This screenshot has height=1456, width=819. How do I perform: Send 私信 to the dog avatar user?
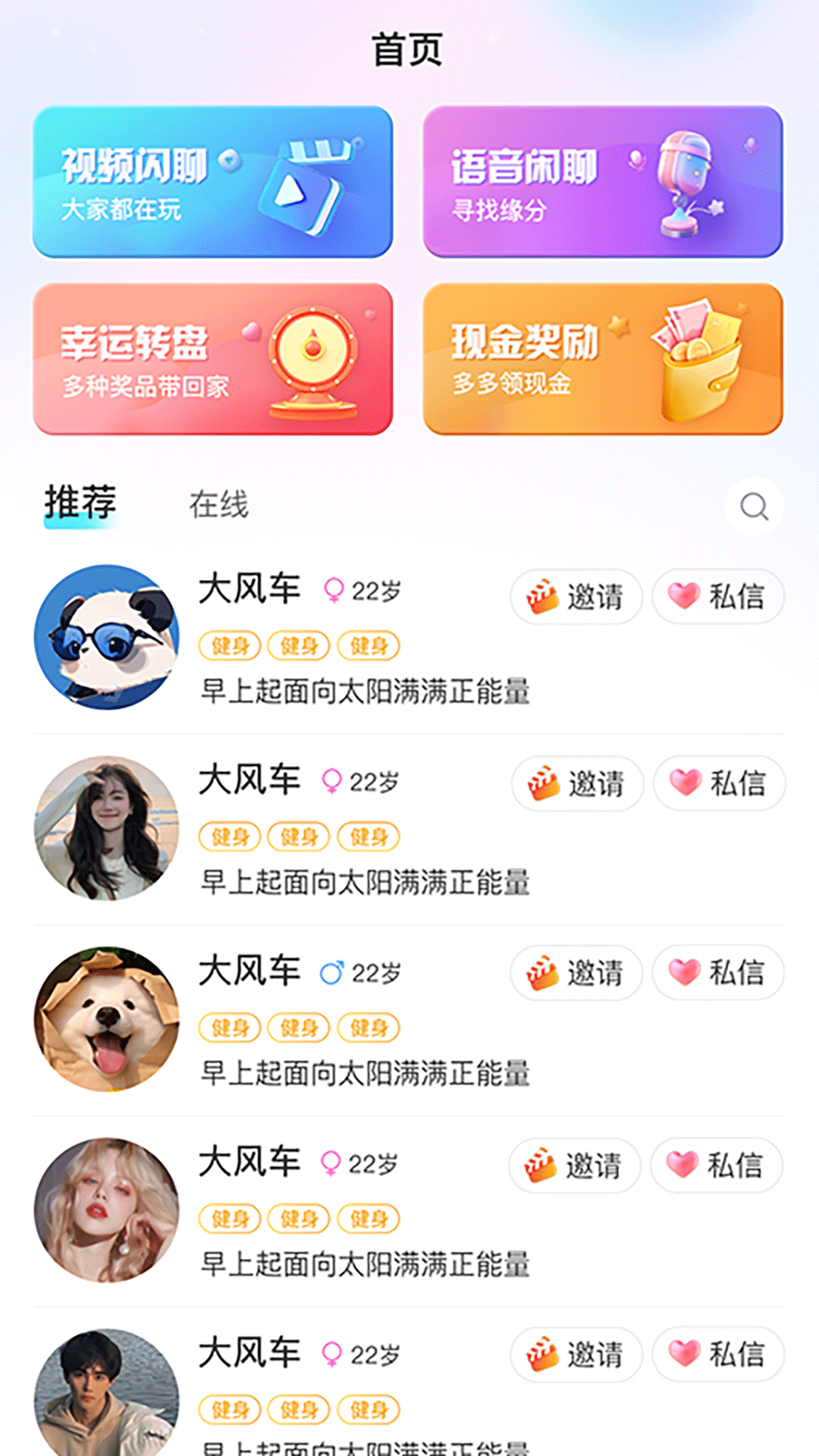point(717,973)
